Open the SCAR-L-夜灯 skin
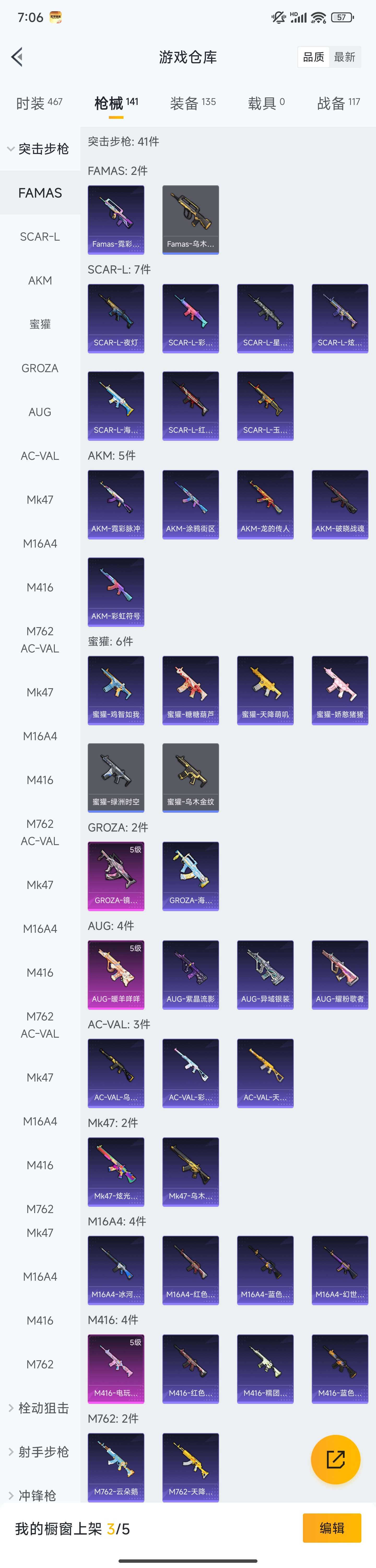Screen dimensions: 376x1568 (116, 318)
